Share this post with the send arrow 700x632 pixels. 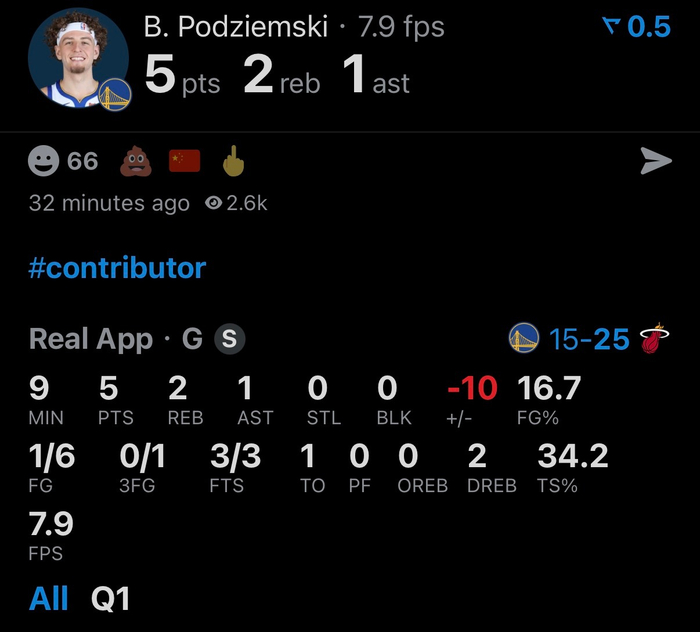[x=656, y=161]
